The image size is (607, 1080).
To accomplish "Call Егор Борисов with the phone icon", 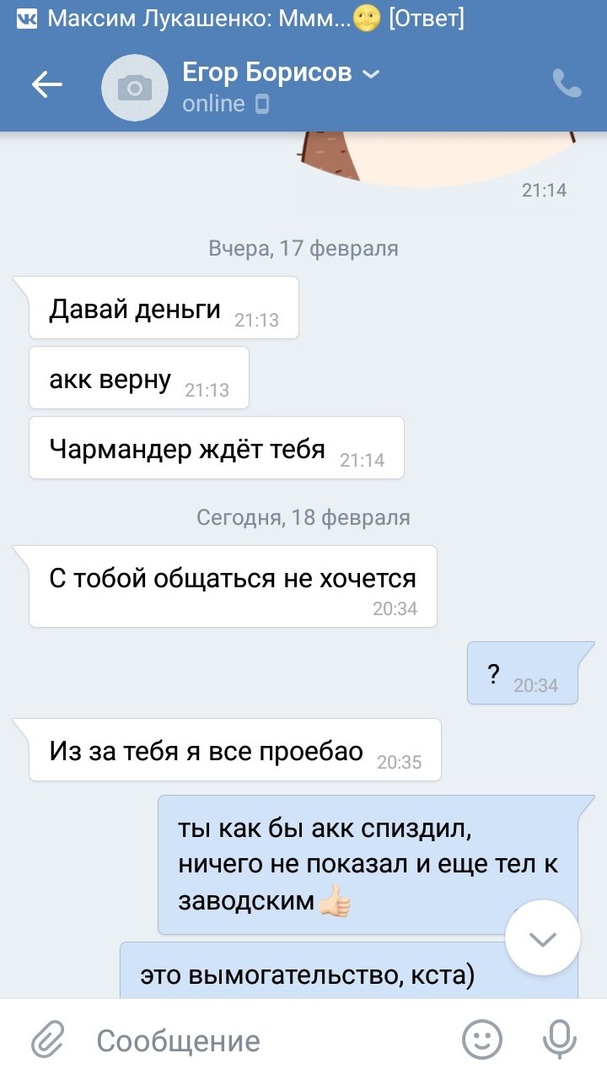I will click(x=566, y=84).
